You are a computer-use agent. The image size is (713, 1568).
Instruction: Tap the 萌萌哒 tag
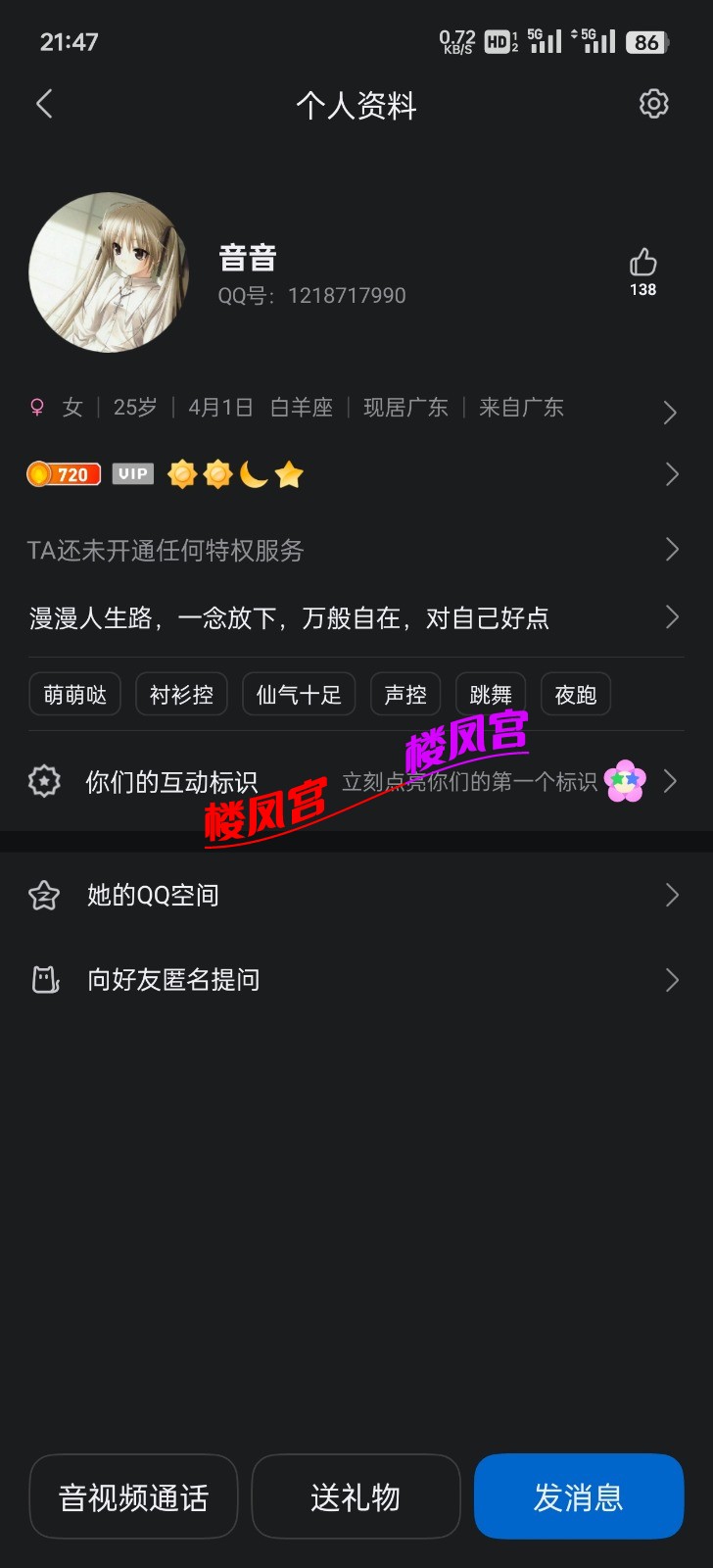[75, 695]
